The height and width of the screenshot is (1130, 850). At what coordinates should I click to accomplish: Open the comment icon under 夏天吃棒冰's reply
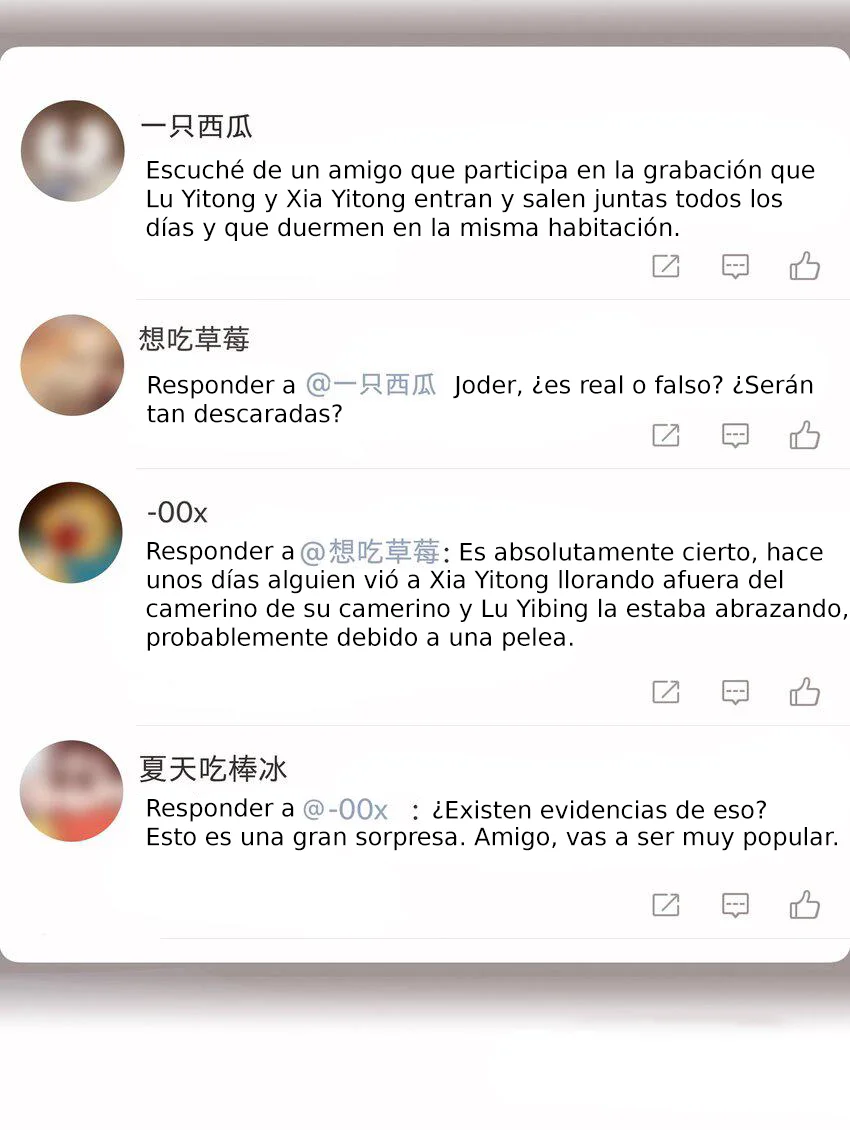point(735,905)
